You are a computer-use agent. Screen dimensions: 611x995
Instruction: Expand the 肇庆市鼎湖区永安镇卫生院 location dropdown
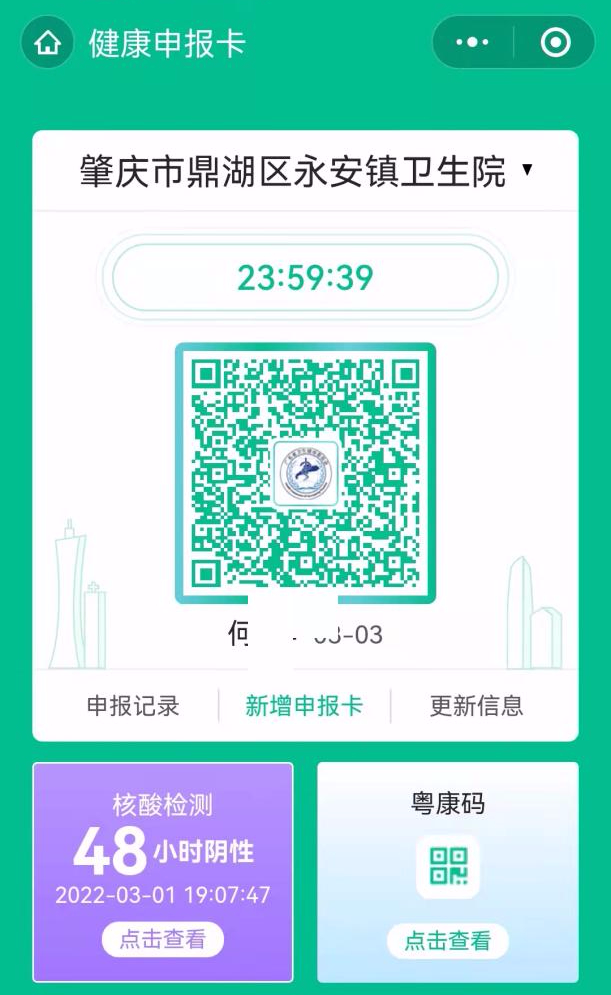click(527, 171)
